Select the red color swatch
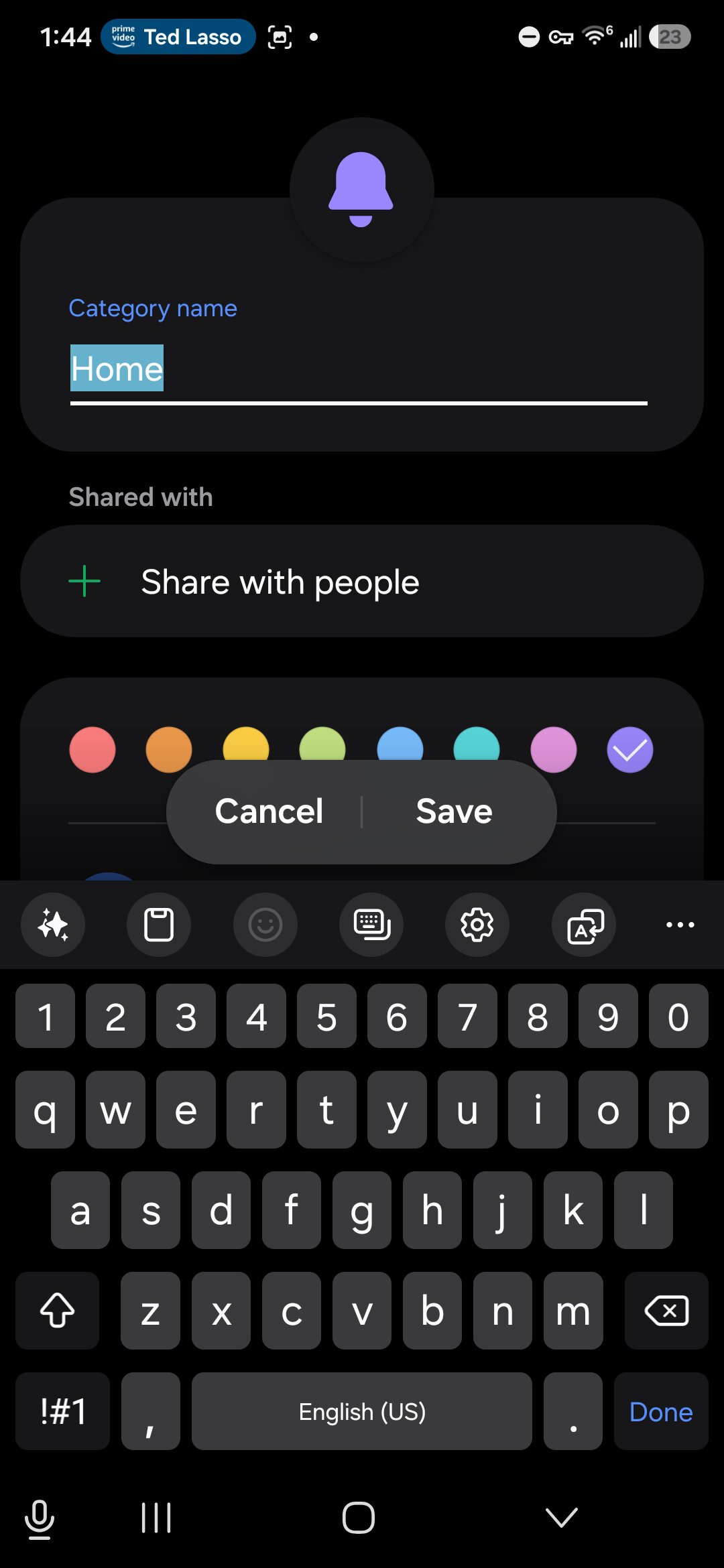Viewport: 724px width, 1568px height. coord(93,750)
